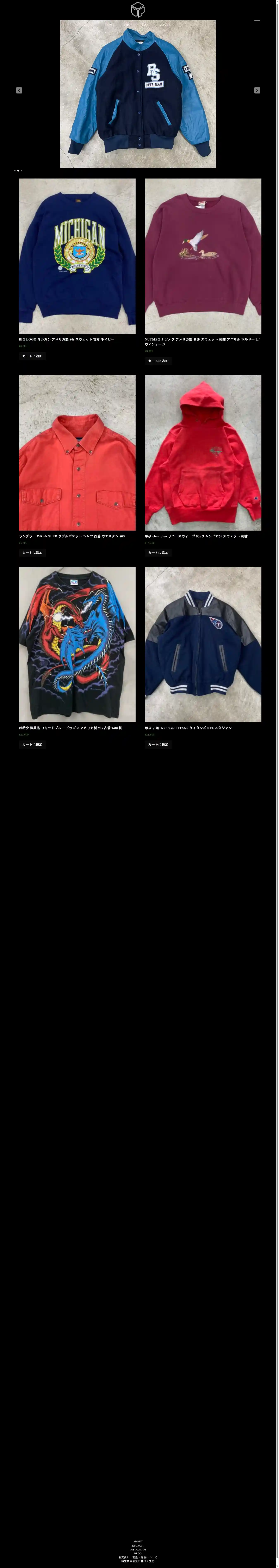Open the Liquid Blue dragon T-shirt

pos(77,644)
